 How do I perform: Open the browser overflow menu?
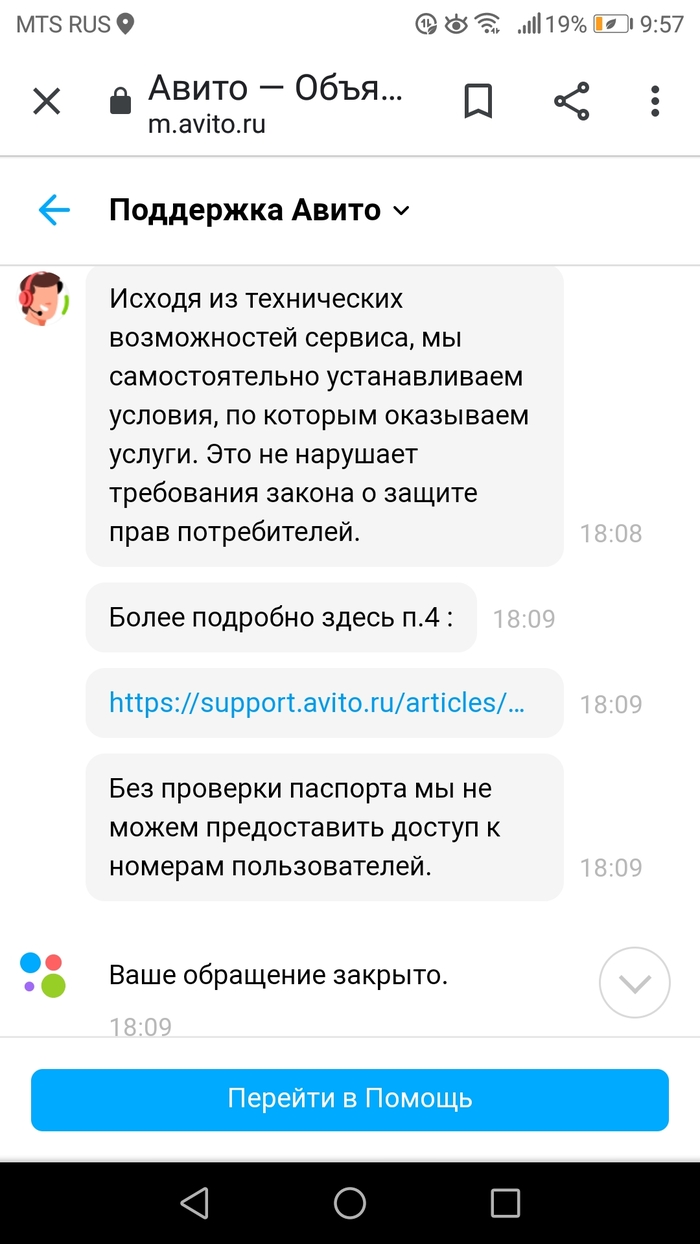655,101
